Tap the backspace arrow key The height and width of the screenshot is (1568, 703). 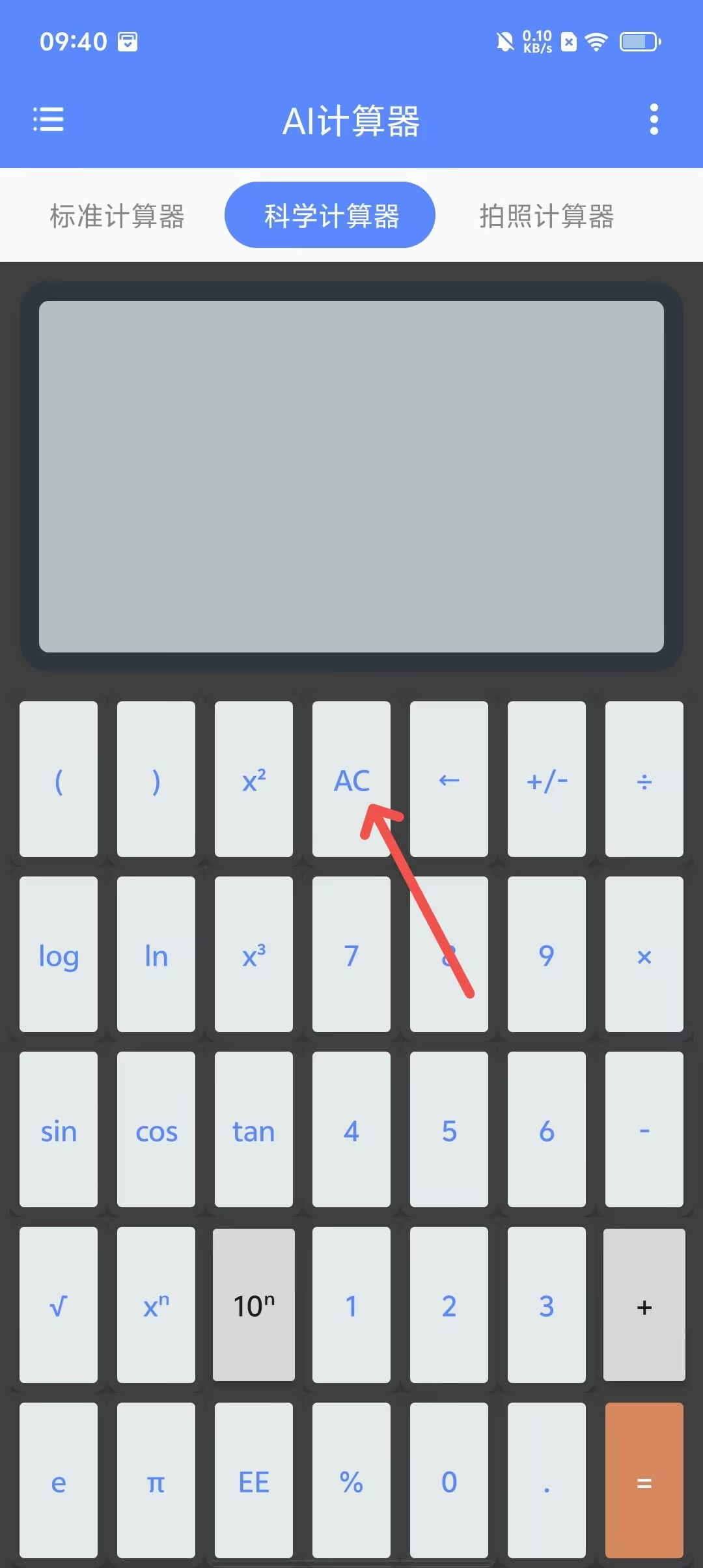[449, 779]
